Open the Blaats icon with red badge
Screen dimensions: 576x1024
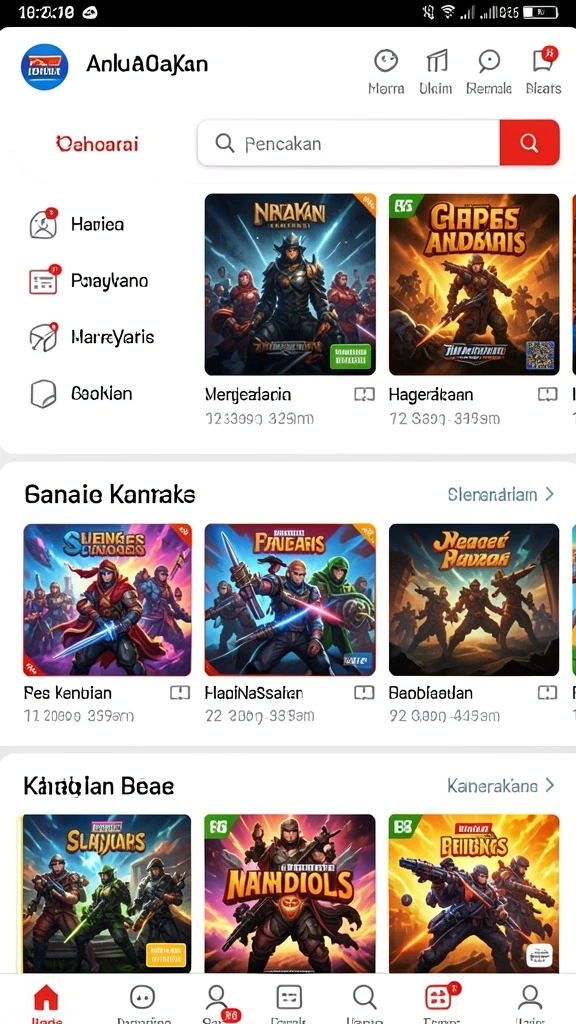pyautogui.click(x=543, y=72)
